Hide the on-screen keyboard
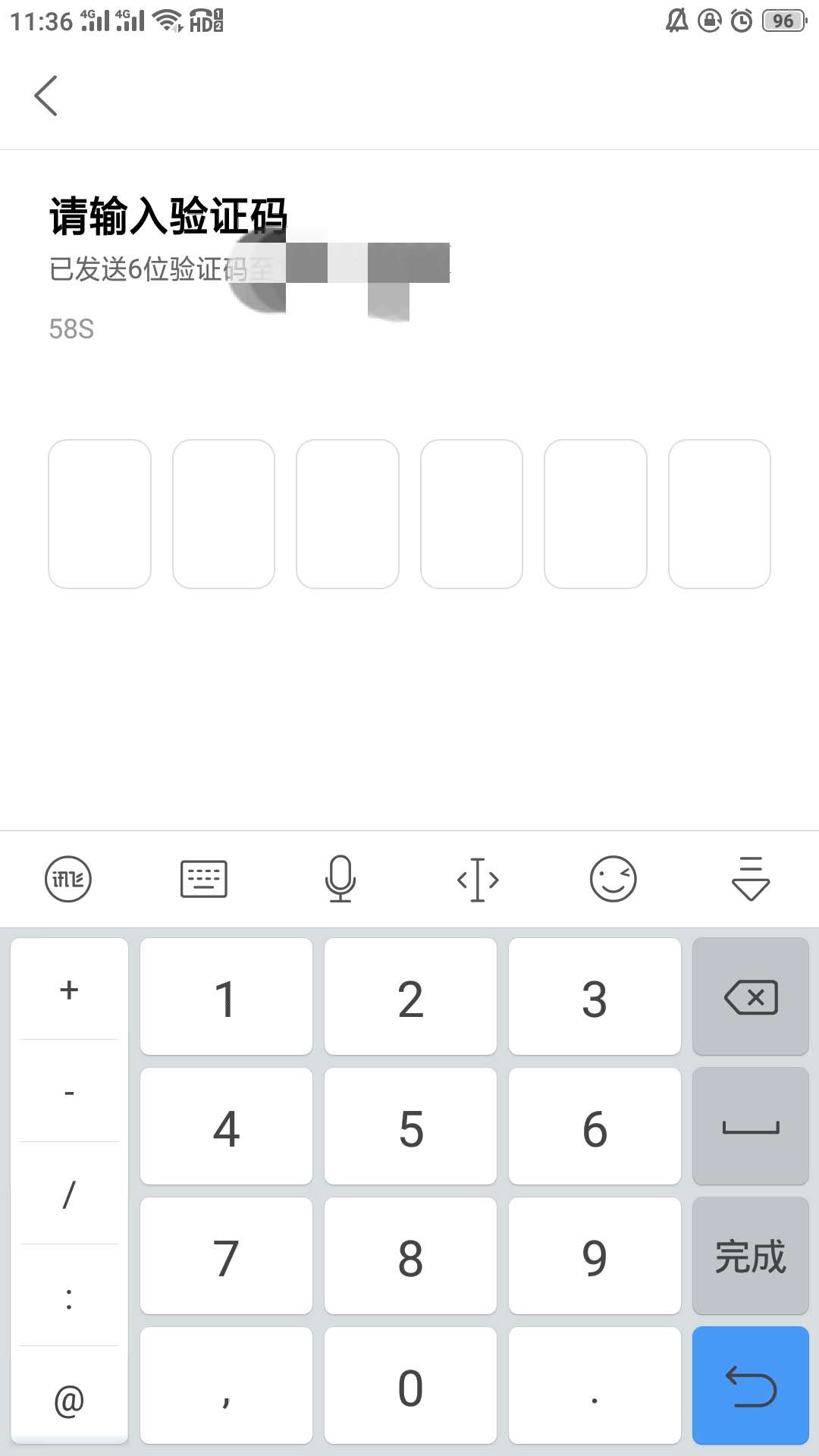Image resolution: width=819 pixels, height=1456 pixels. tap(750, 880)
